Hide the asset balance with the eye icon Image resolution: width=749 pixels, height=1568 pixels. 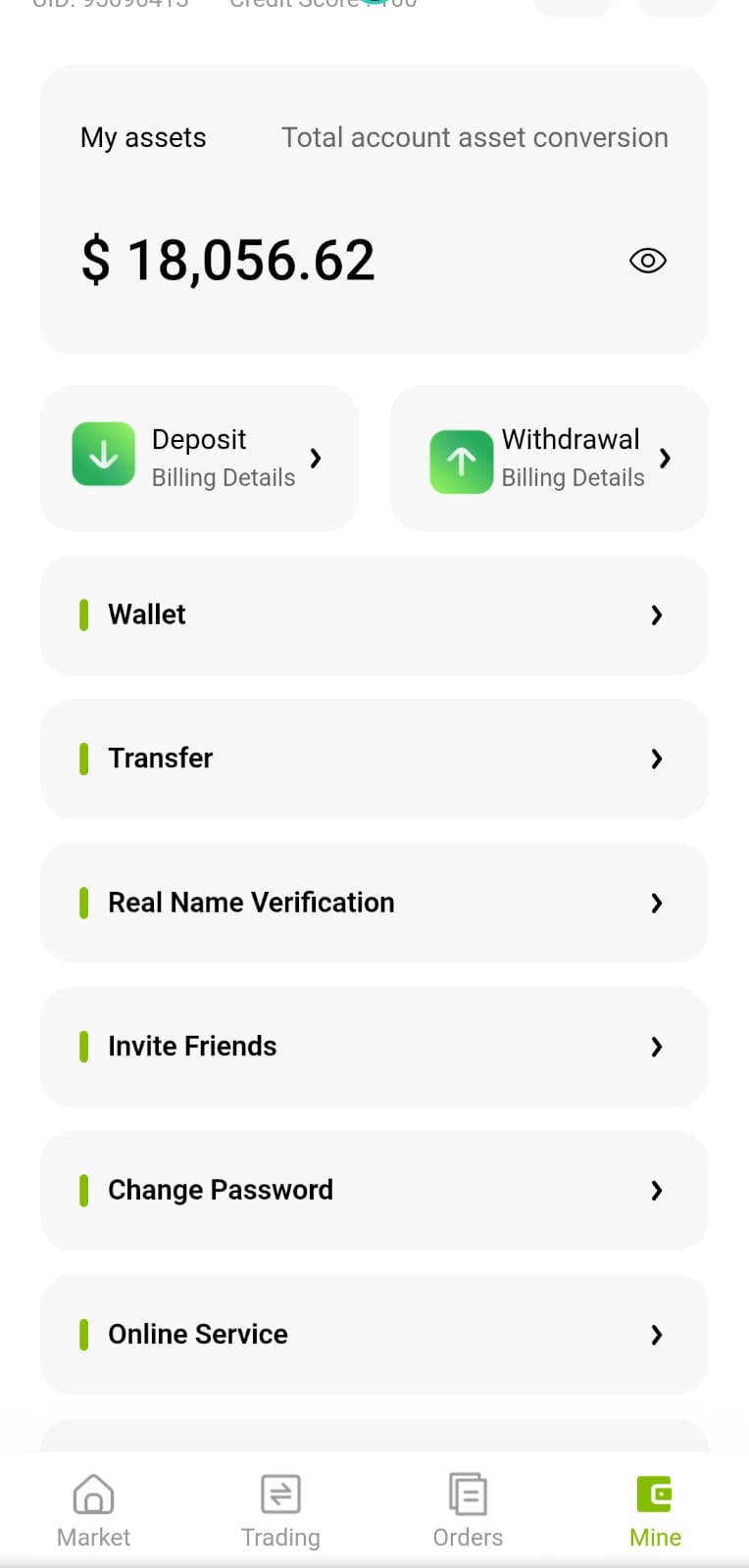pyautogui.click(x=647, y=261)
